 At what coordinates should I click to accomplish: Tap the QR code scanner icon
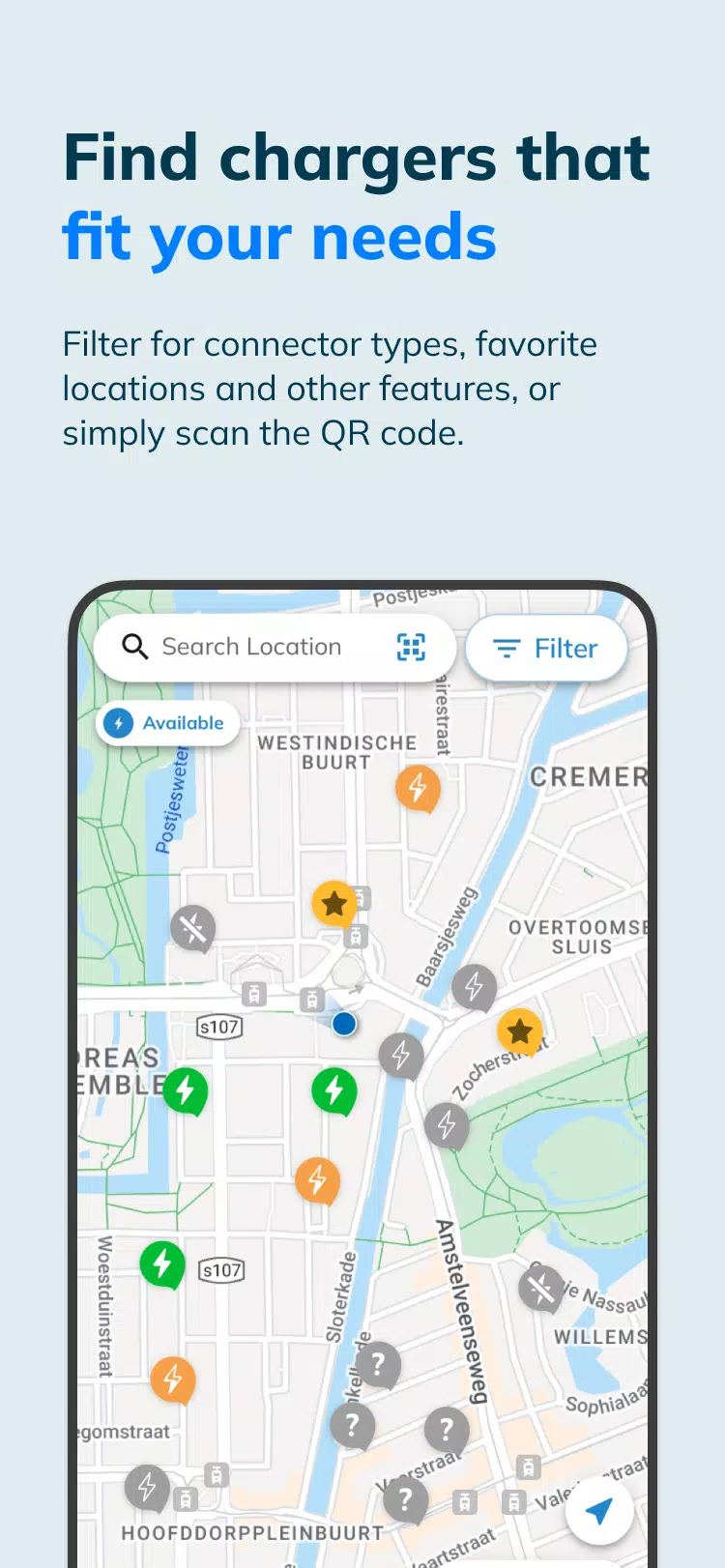410,647
